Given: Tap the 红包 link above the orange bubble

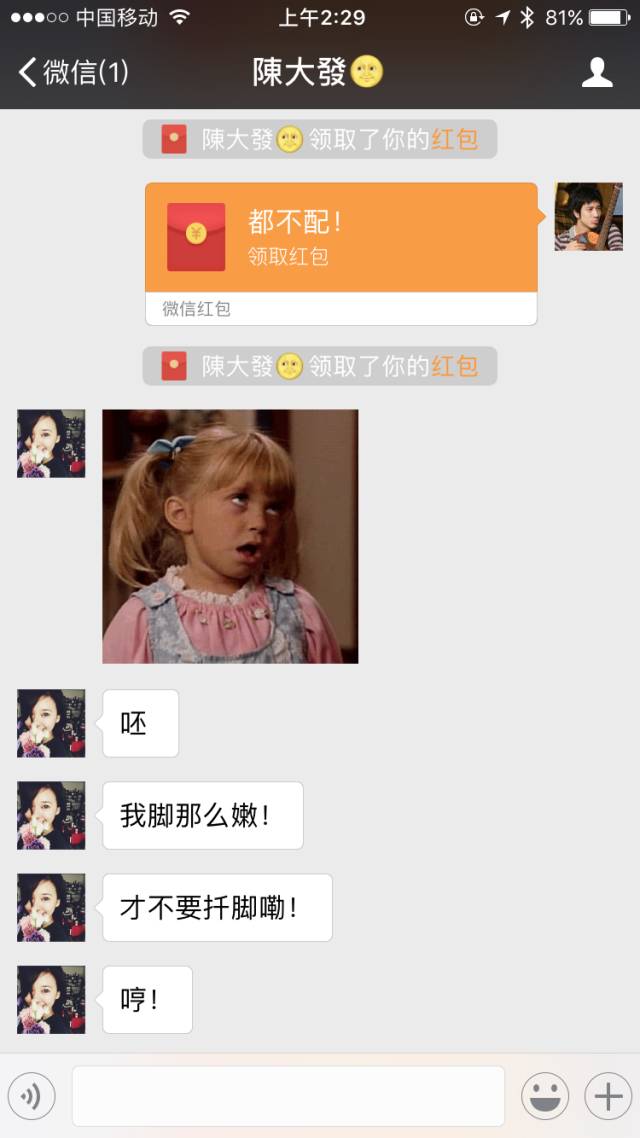Looking at the screenshot, I should point(454,139).
